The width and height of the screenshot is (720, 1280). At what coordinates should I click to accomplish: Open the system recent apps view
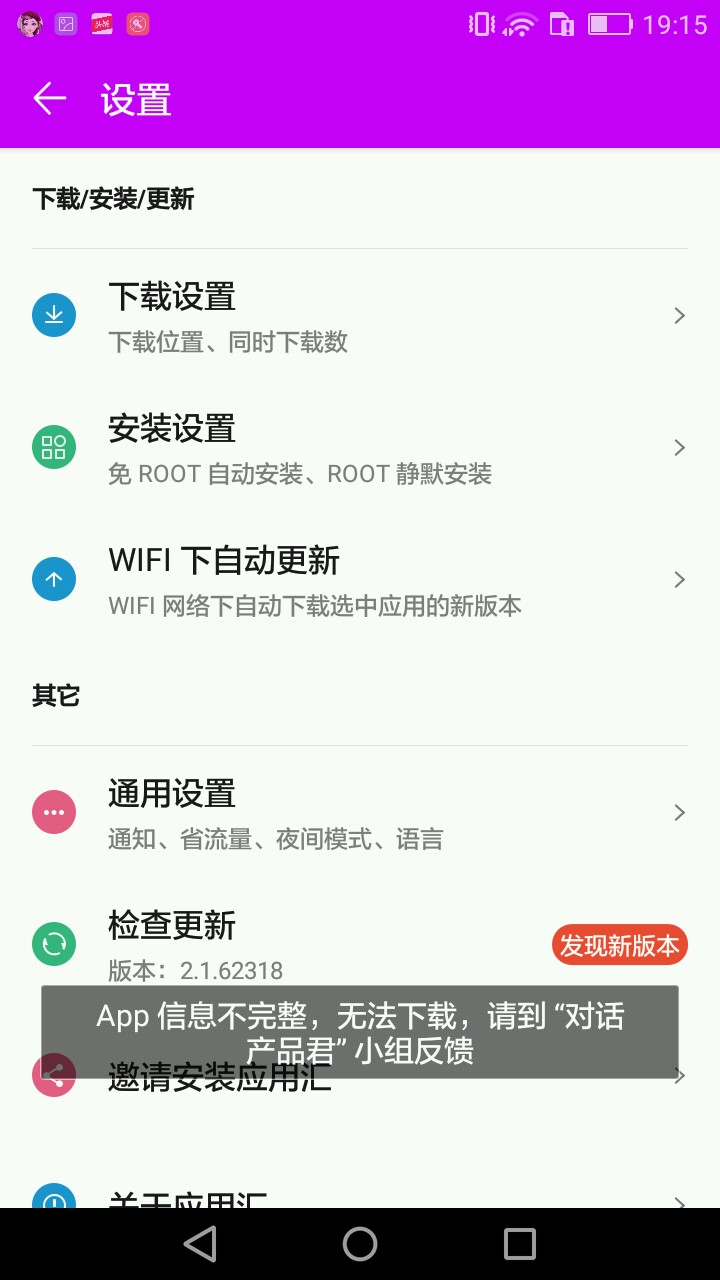pos(520,1244)
